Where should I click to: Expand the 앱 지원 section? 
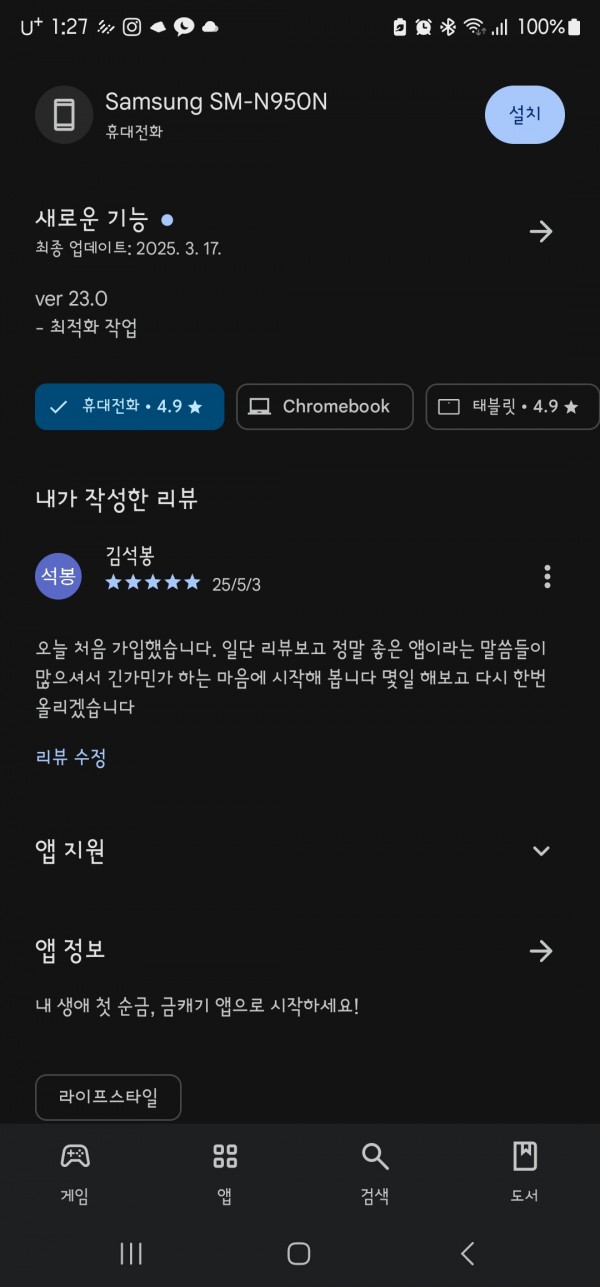541,851
